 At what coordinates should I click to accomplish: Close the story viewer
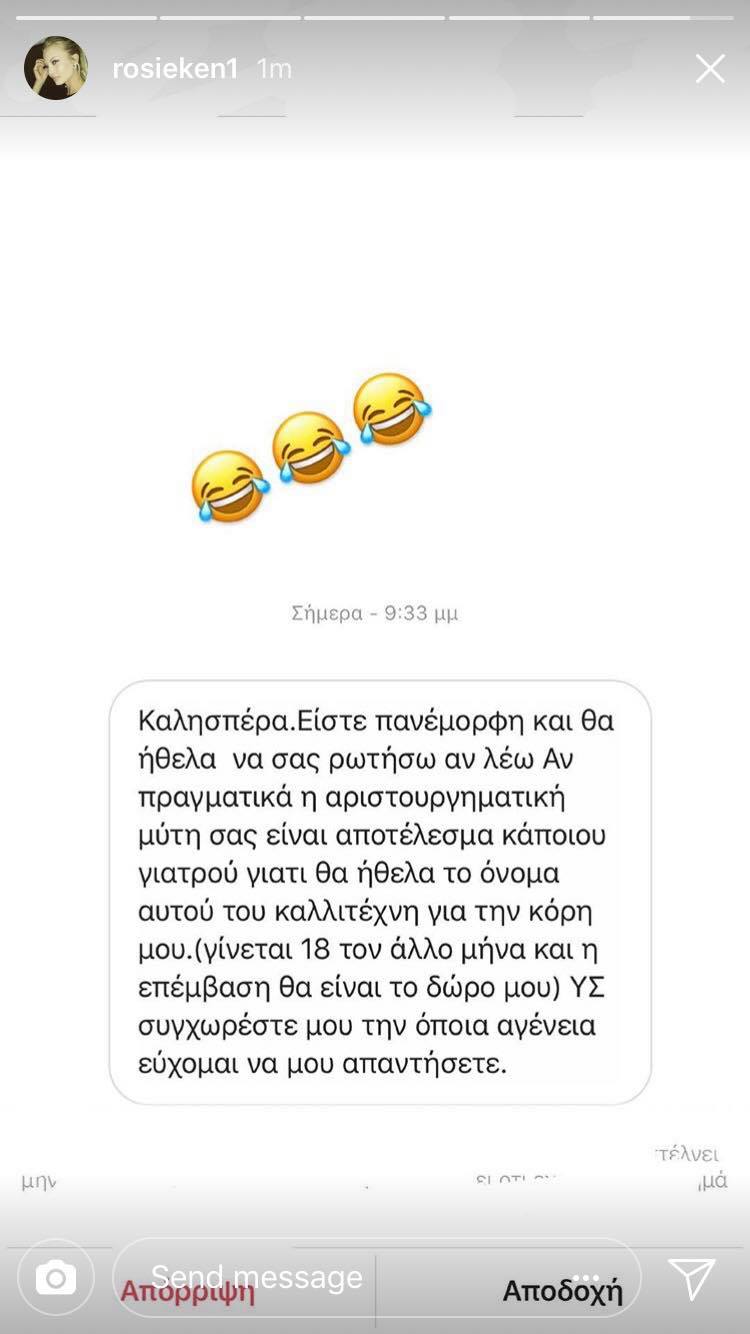point(710,69)
